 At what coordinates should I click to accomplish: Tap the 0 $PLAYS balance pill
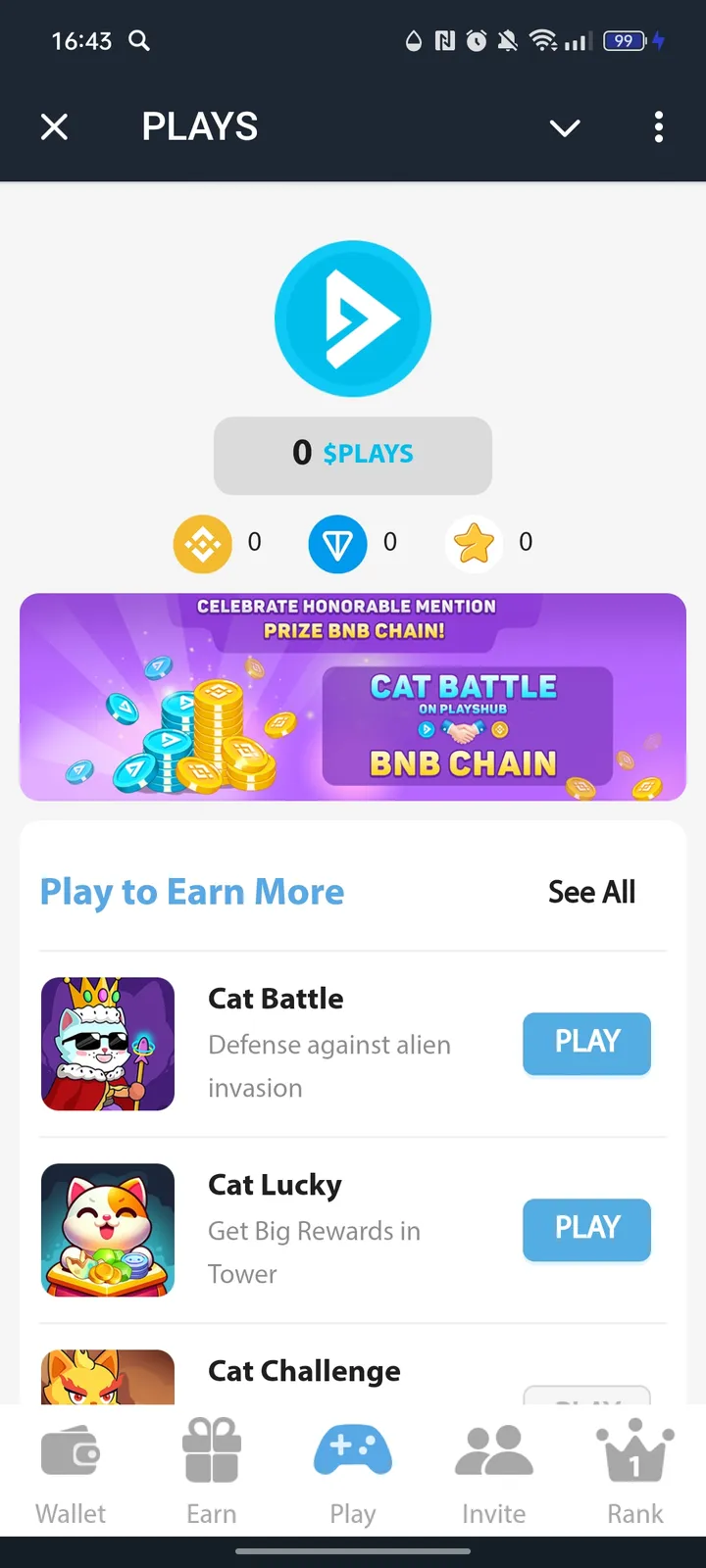click(353, 454)
